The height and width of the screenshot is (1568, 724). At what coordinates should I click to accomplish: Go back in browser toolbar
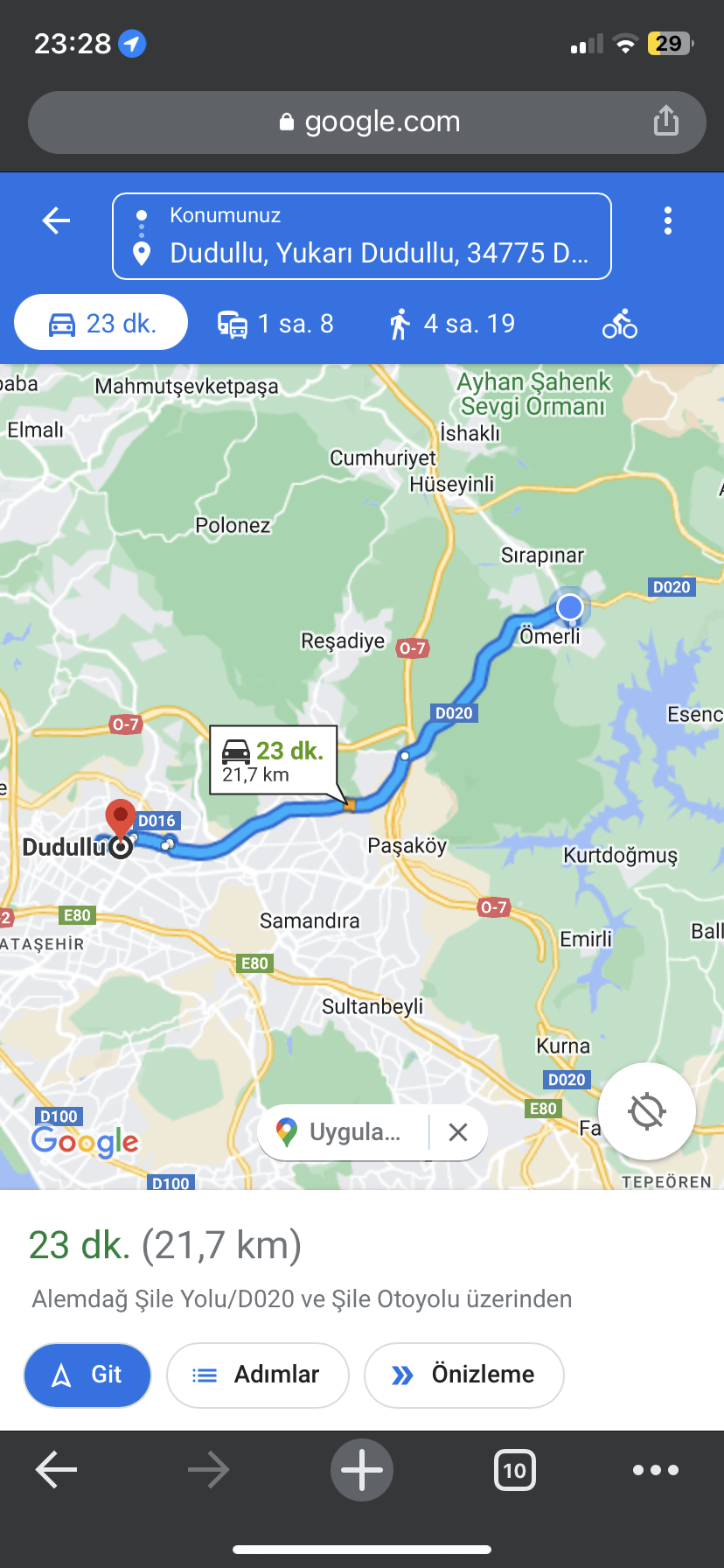tap(57, 1470)
